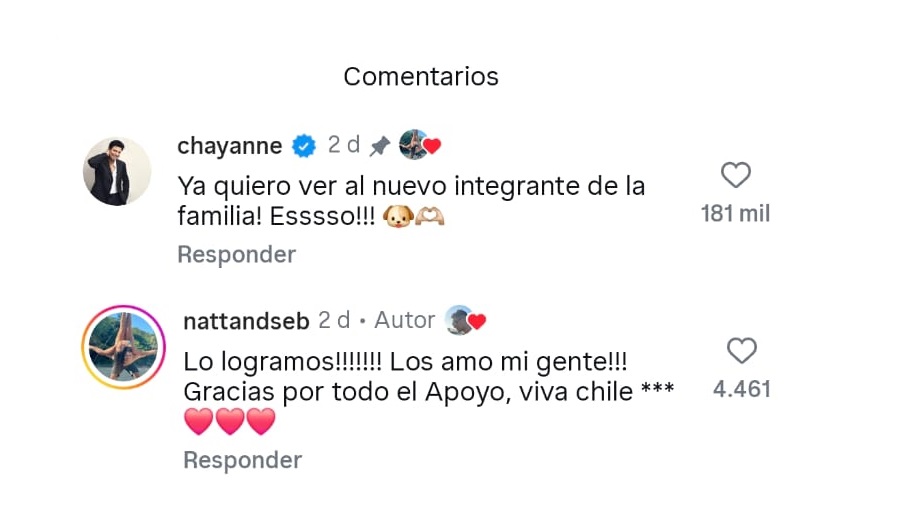The image size is (900, 530).
Task: Open the nattandseb username link
Action: pyautogui.click(x=247, y=321)
